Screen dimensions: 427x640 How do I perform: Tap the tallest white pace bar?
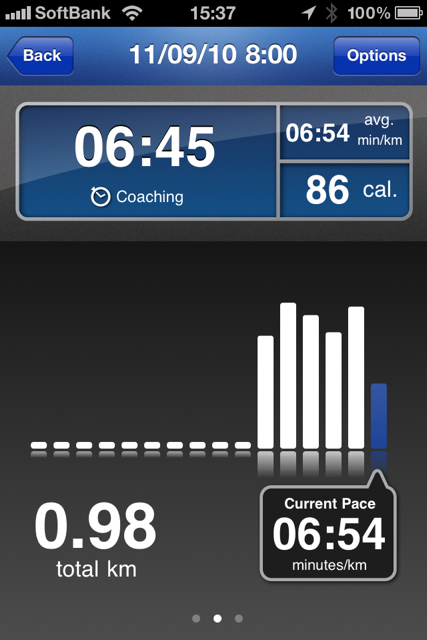click(288, 376)
